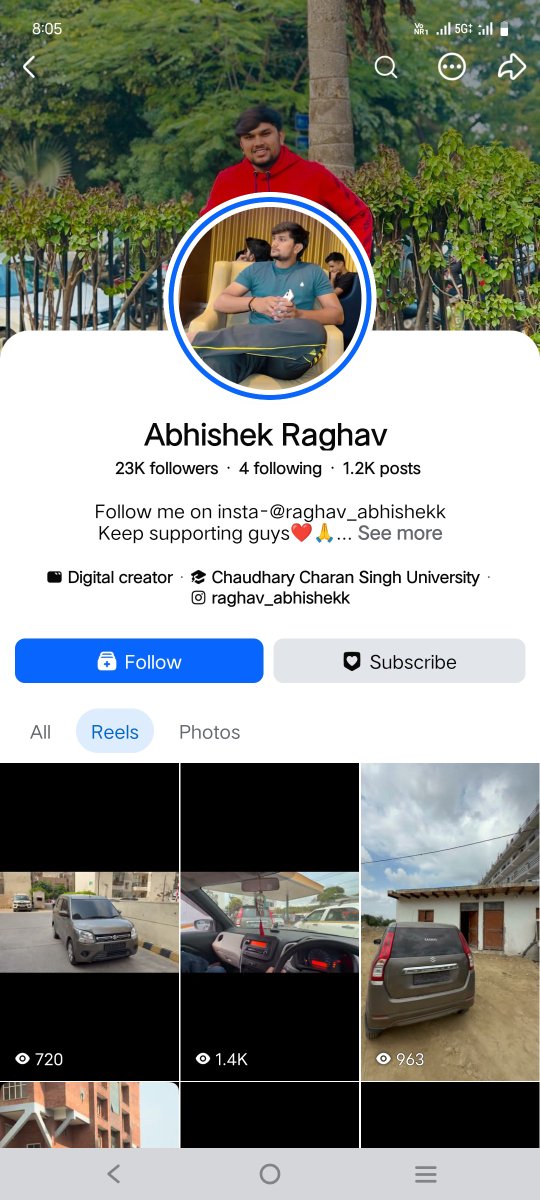Open the system recent apps button
Image resolution: width=540 pixels, height=1200 pixels.
pyautogui.click(x=426, y=1174)
